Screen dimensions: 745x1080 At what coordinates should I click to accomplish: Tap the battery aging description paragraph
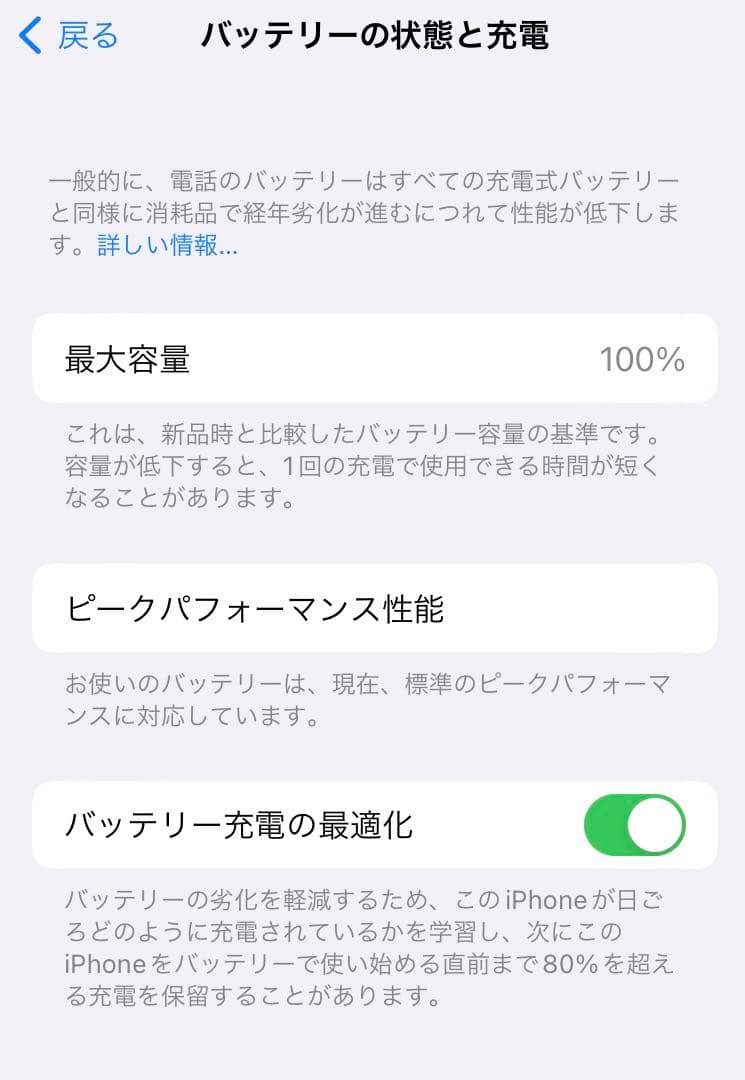pos(372,210)
